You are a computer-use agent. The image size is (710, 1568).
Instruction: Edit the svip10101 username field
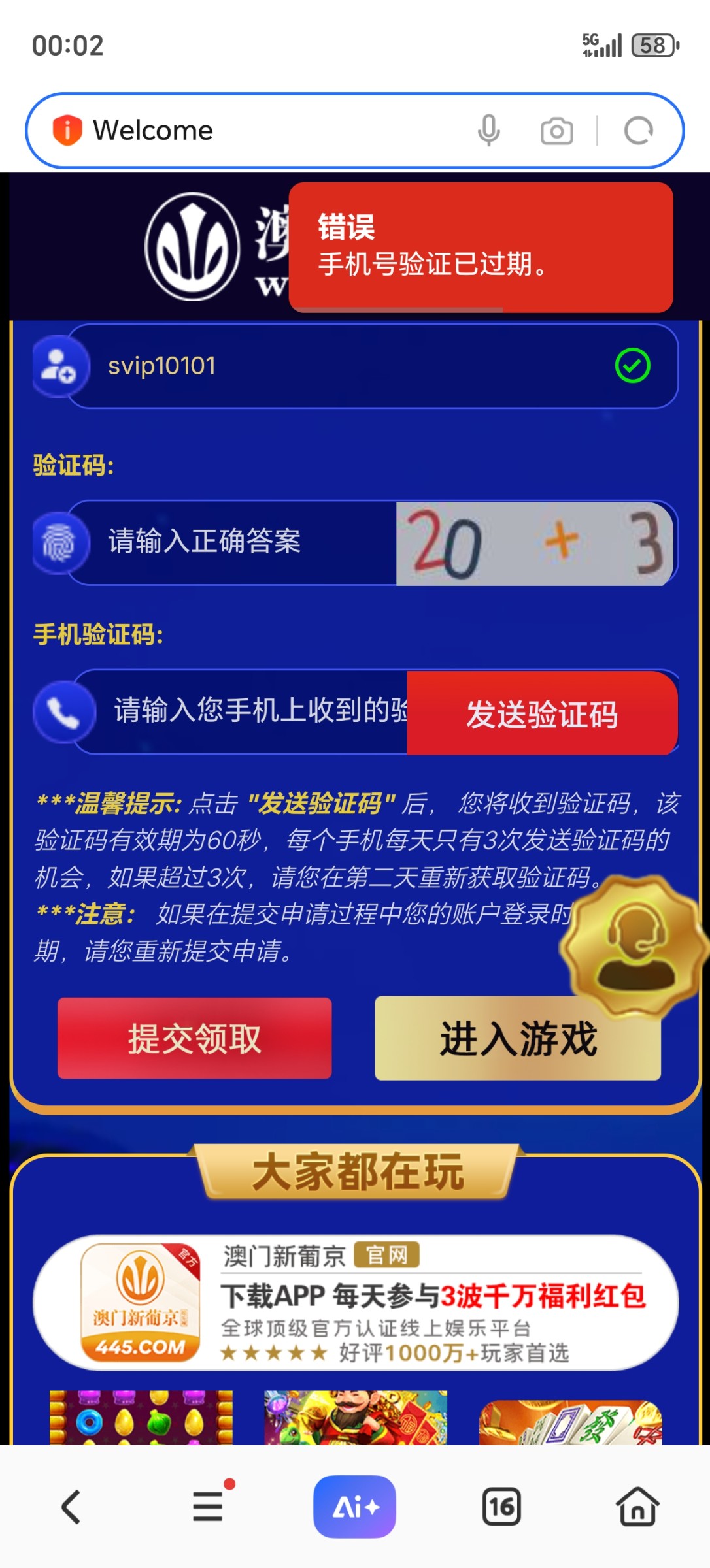(x=353, y=366)
